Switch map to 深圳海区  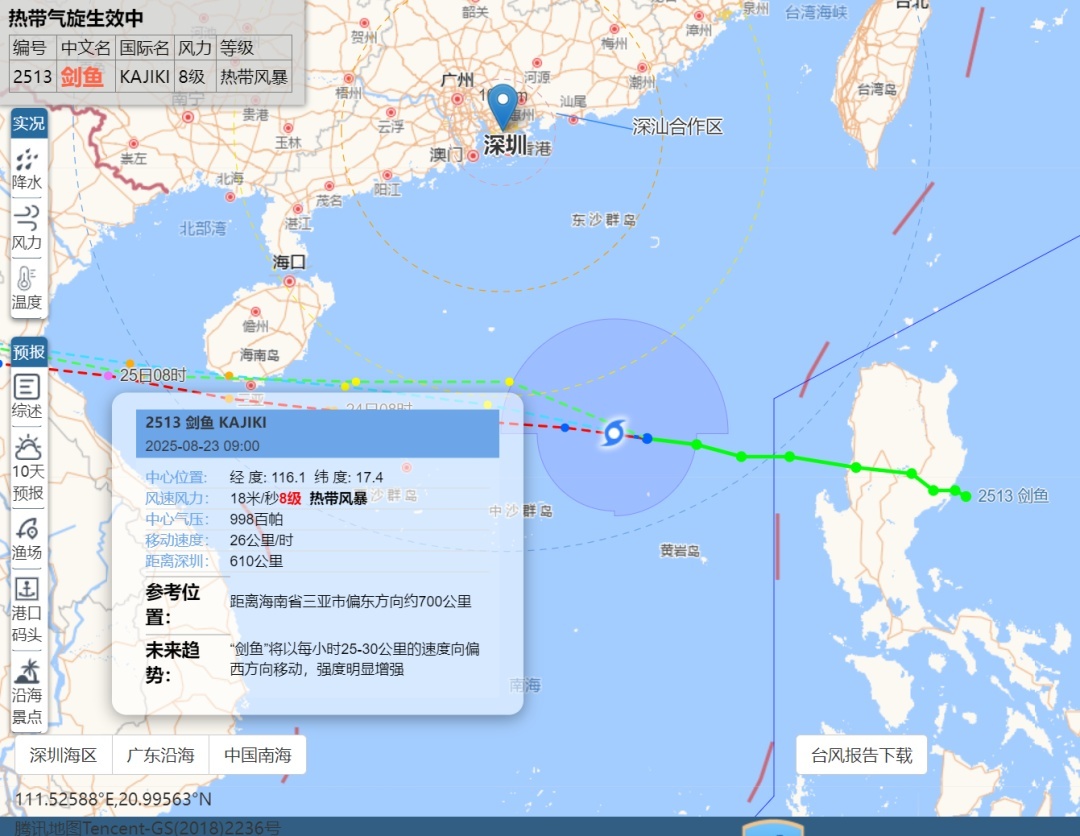tap(64, 755)
